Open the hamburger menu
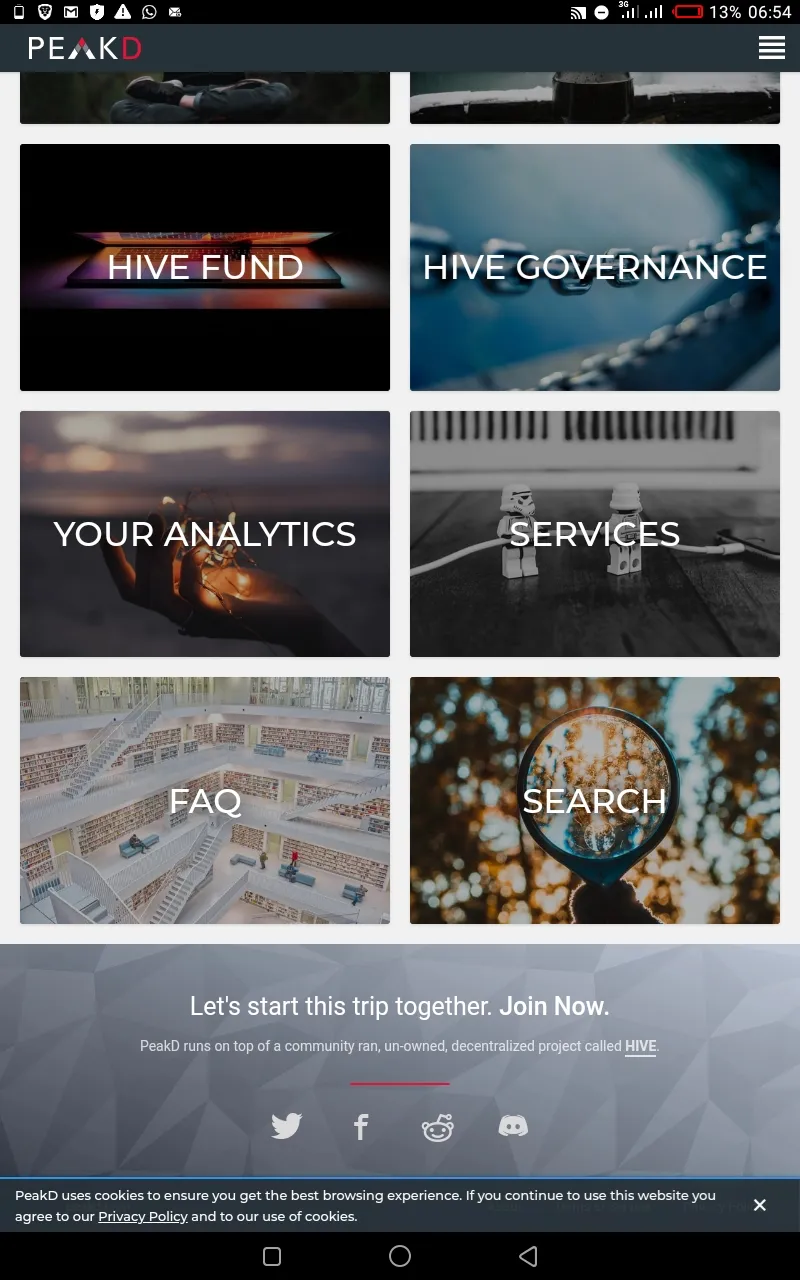Screen dimensions: 800x1280 click(x=771, y=47)
